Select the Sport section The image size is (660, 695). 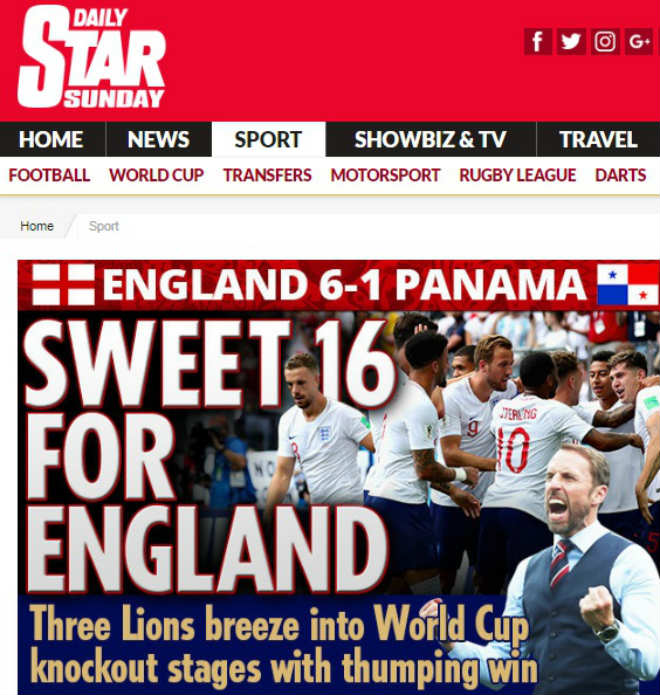point(268,140)
